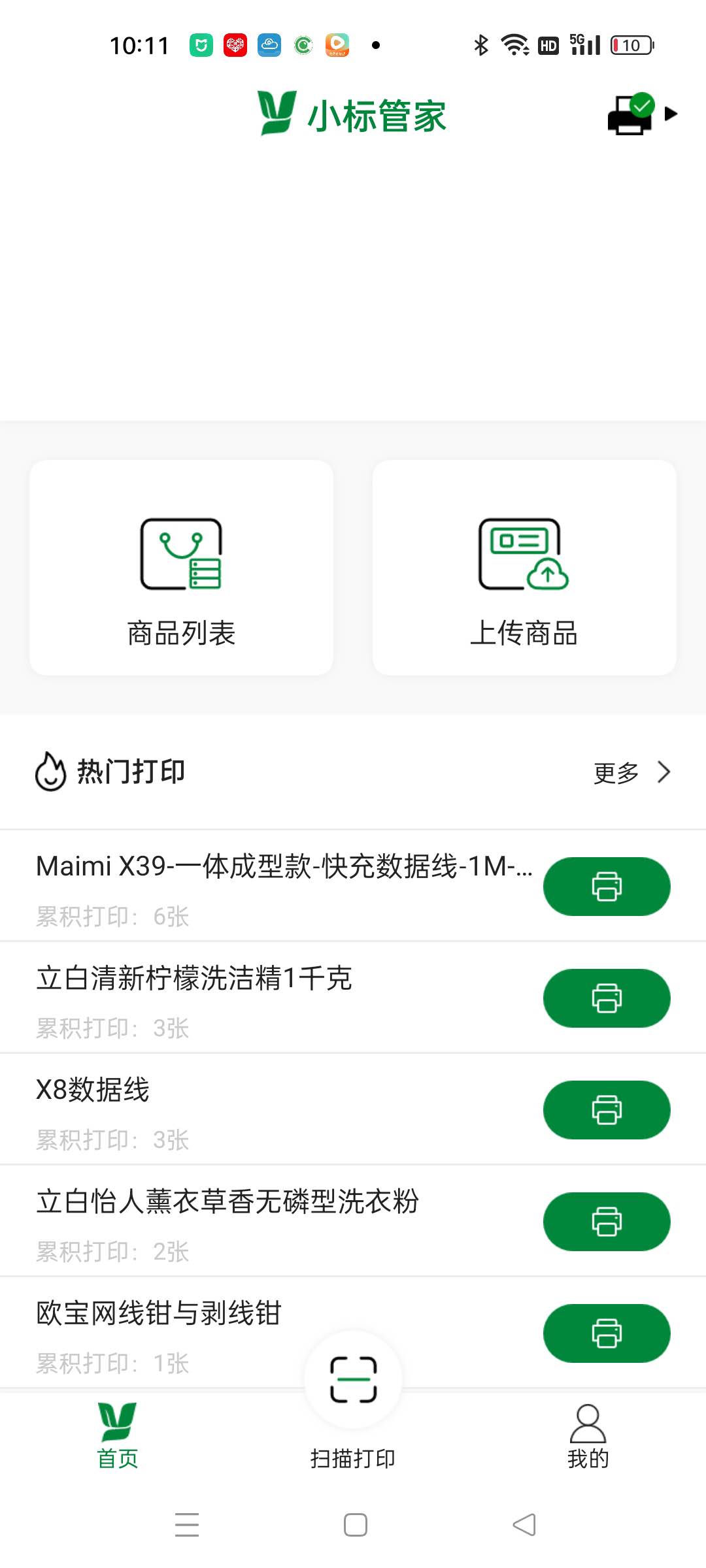
Task: Open the 商品列表 card
Action: tap(181, 567)
